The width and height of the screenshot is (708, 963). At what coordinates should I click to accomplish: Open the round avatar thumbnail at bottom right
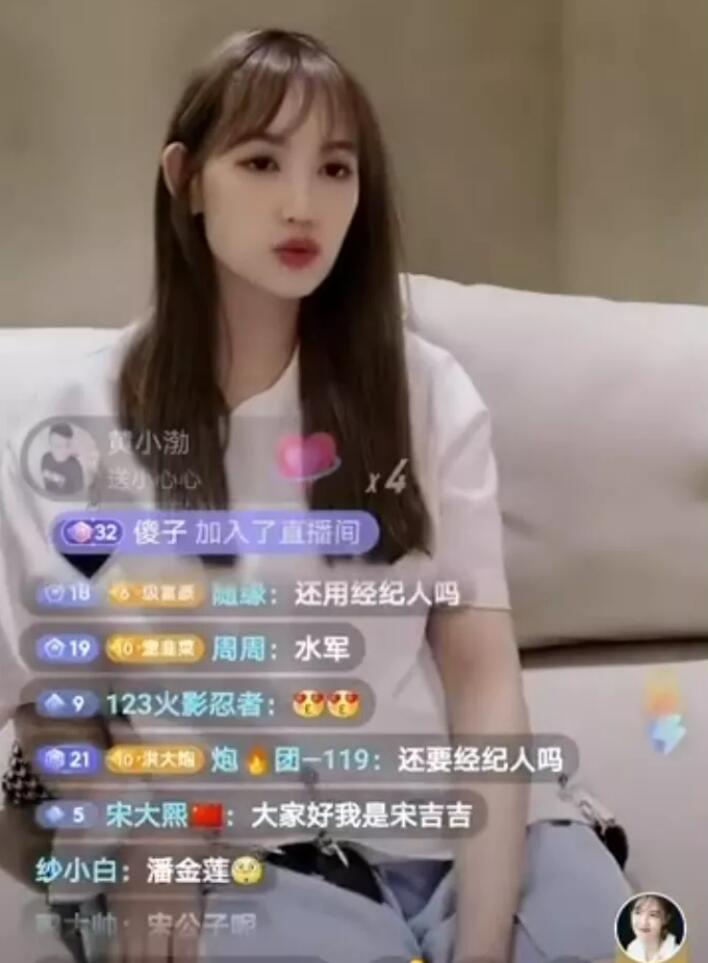(650, 927)
